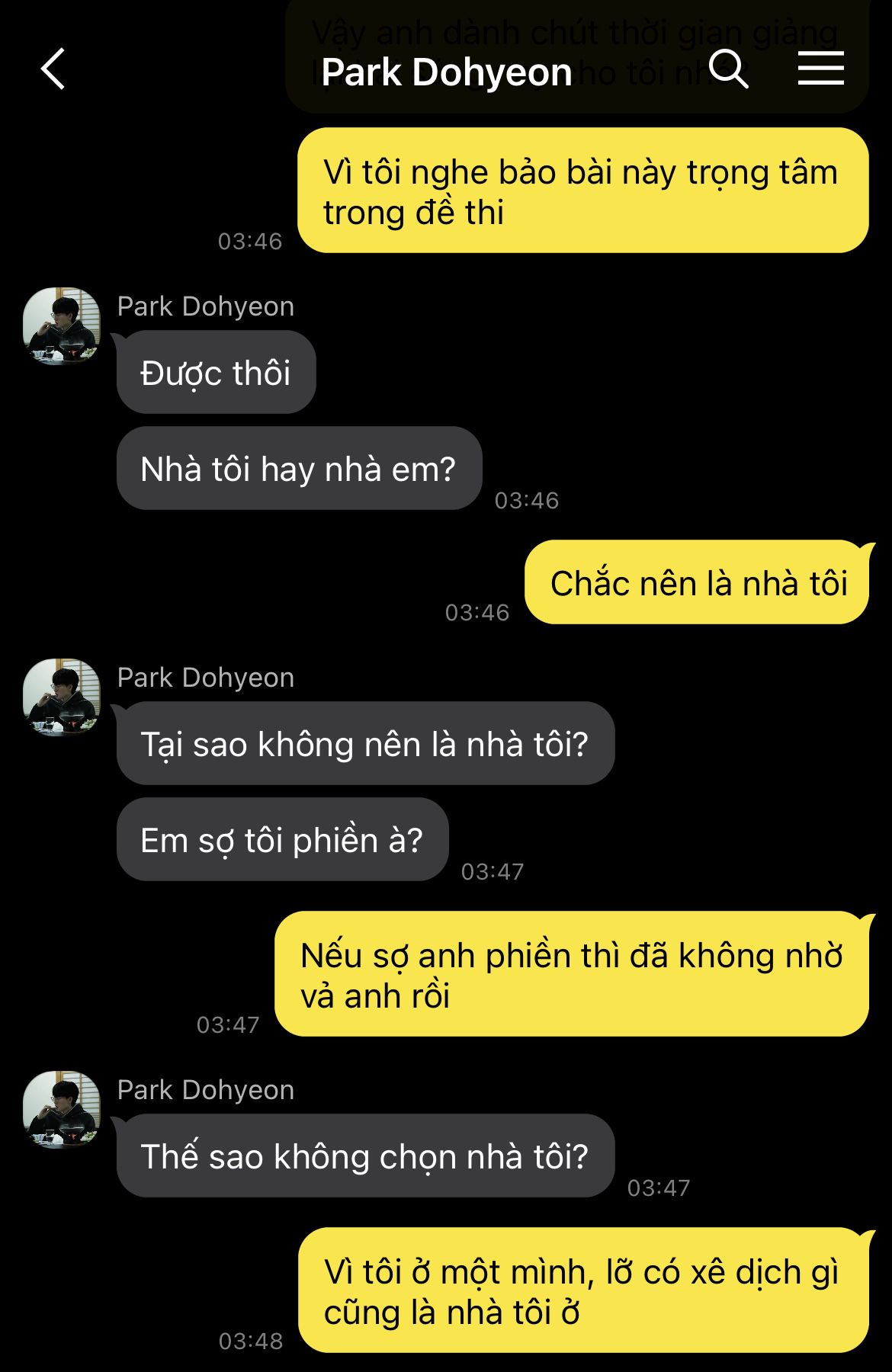This screenshot has height=1372, width=892.
Task: Search within this conversation
Action: click(x=728, y=69)
